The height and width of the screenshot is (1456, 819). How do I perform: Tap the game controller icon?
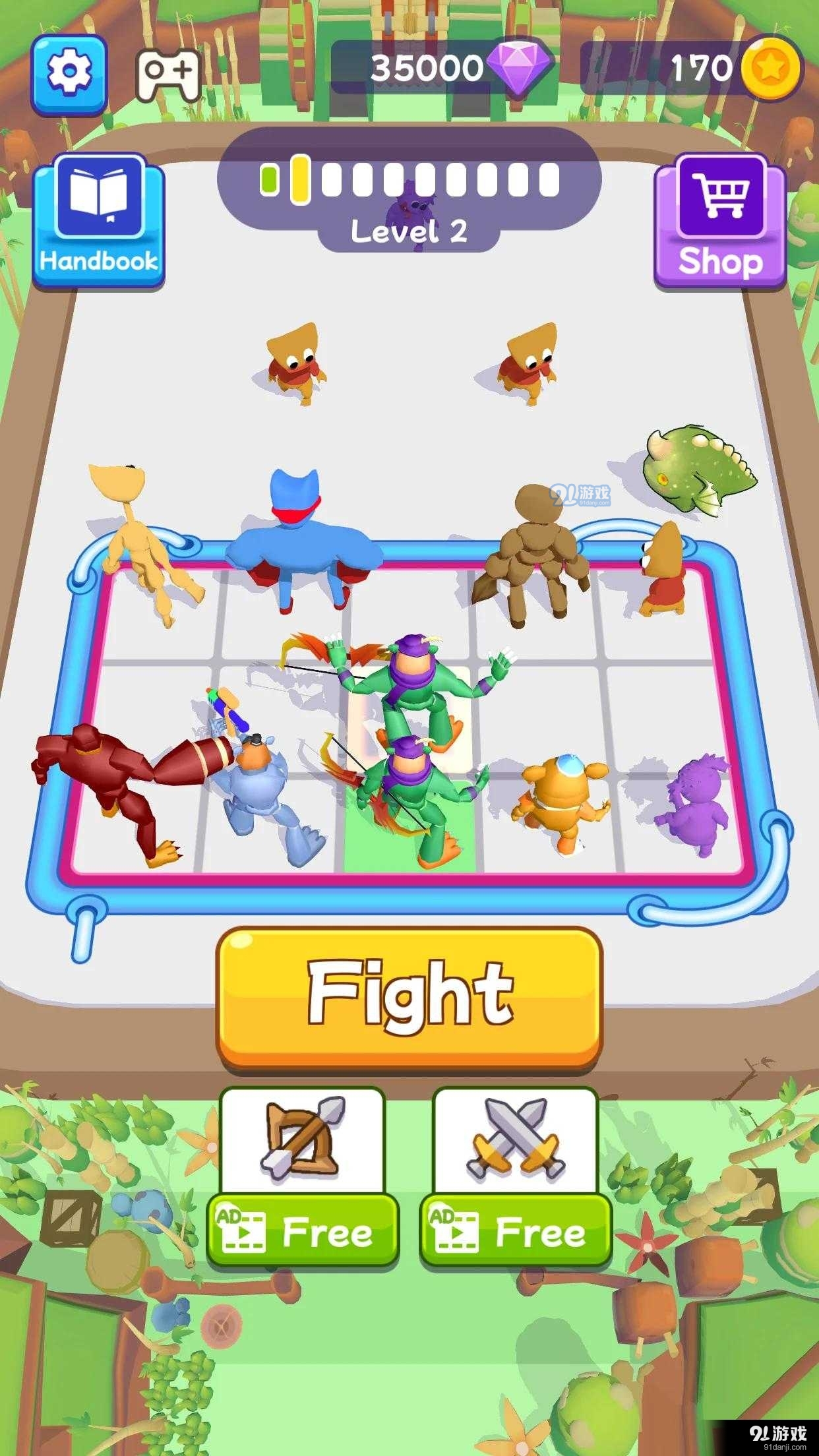[168, 73]
